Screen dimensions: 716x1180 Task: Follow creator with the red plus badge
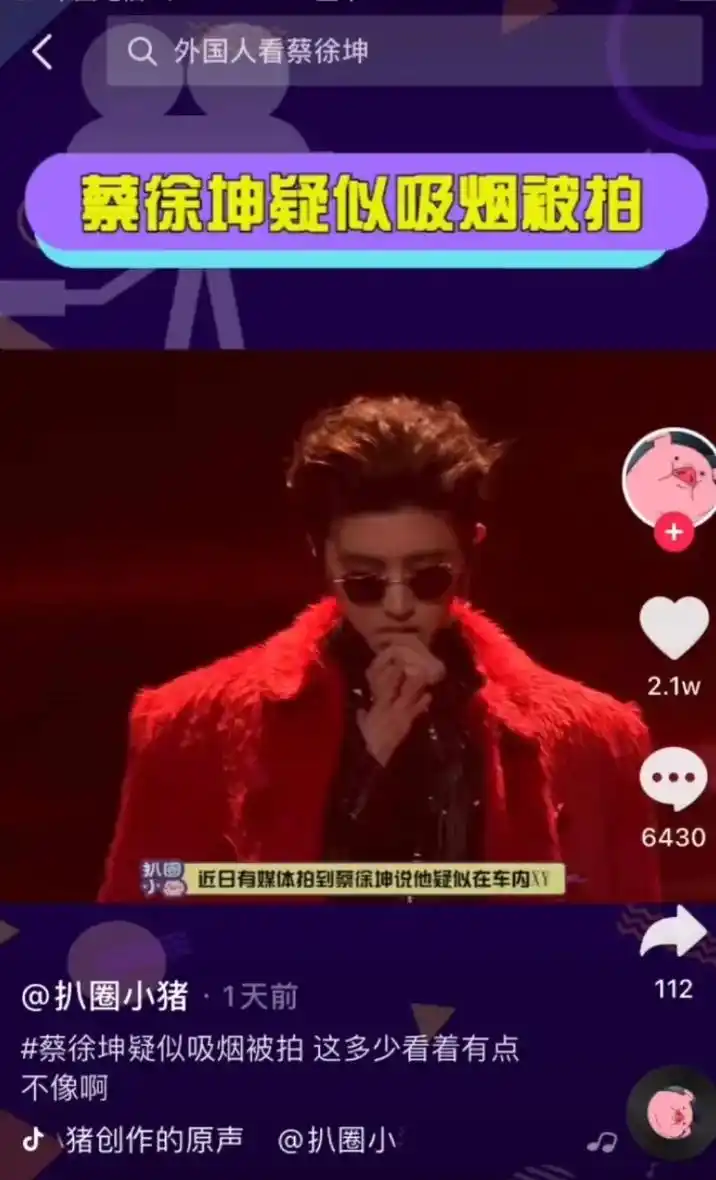pos(673,532)
